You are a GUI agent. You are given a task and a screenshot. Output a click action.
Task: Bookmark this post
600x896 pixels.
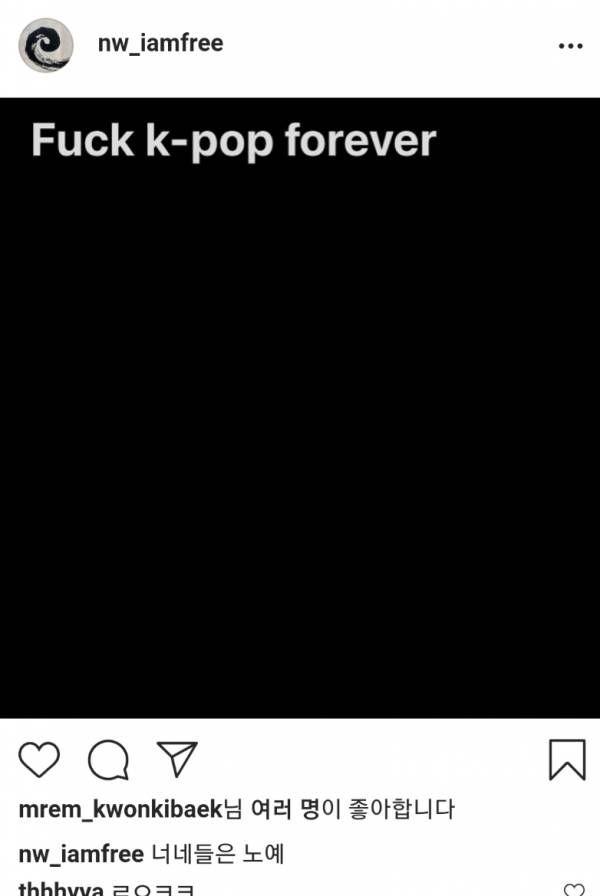tap(567, 760)
